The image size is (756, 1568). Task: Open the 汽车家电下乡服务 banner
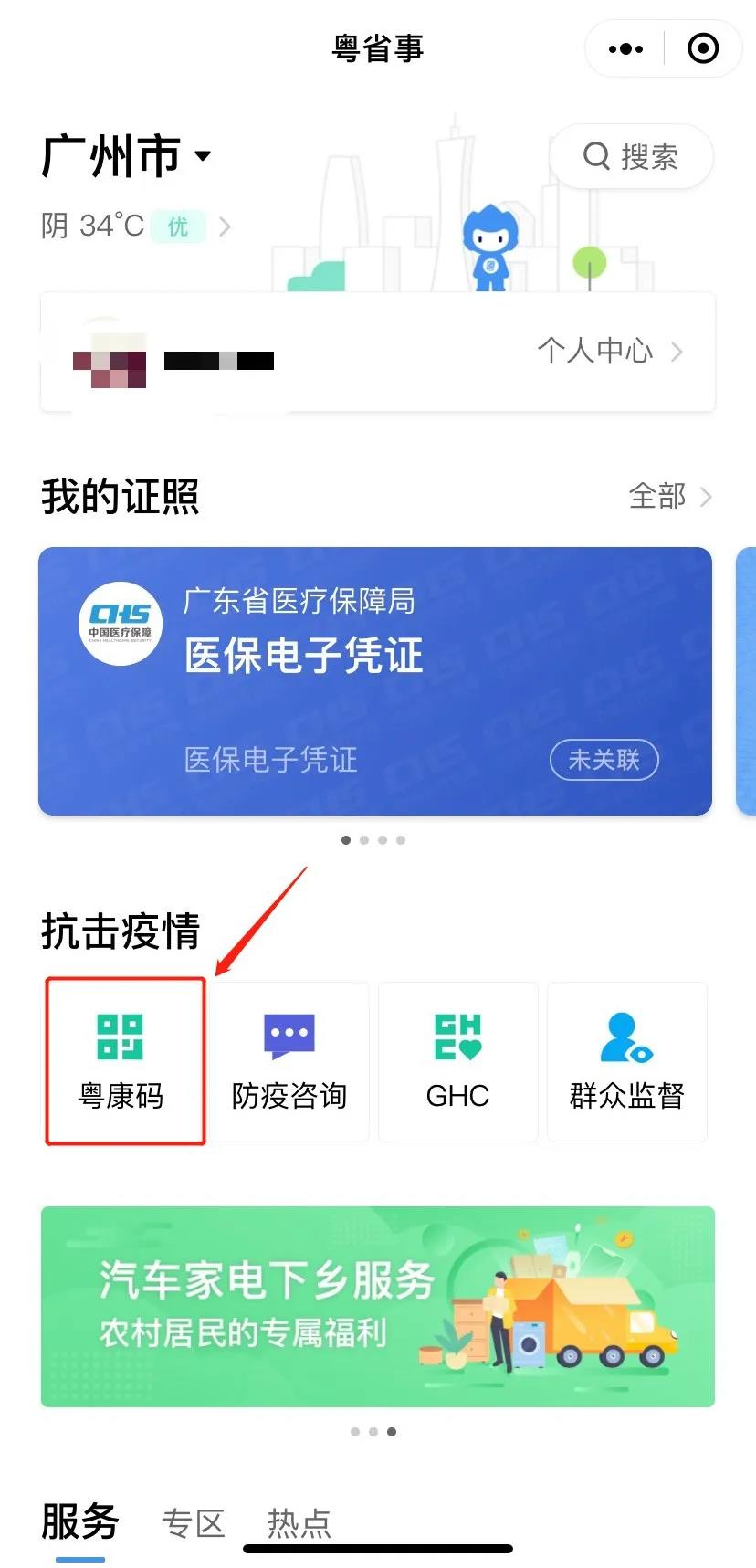tap(377, 1306)
